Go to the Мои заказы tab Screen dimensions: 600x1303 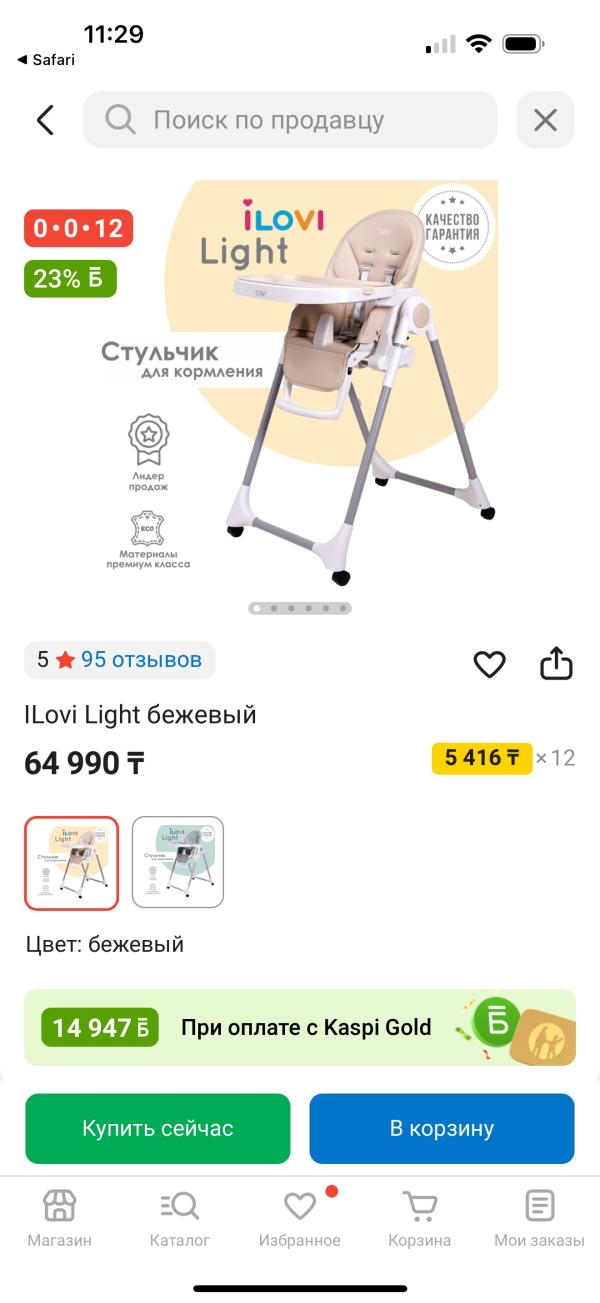coord(539,1219)
